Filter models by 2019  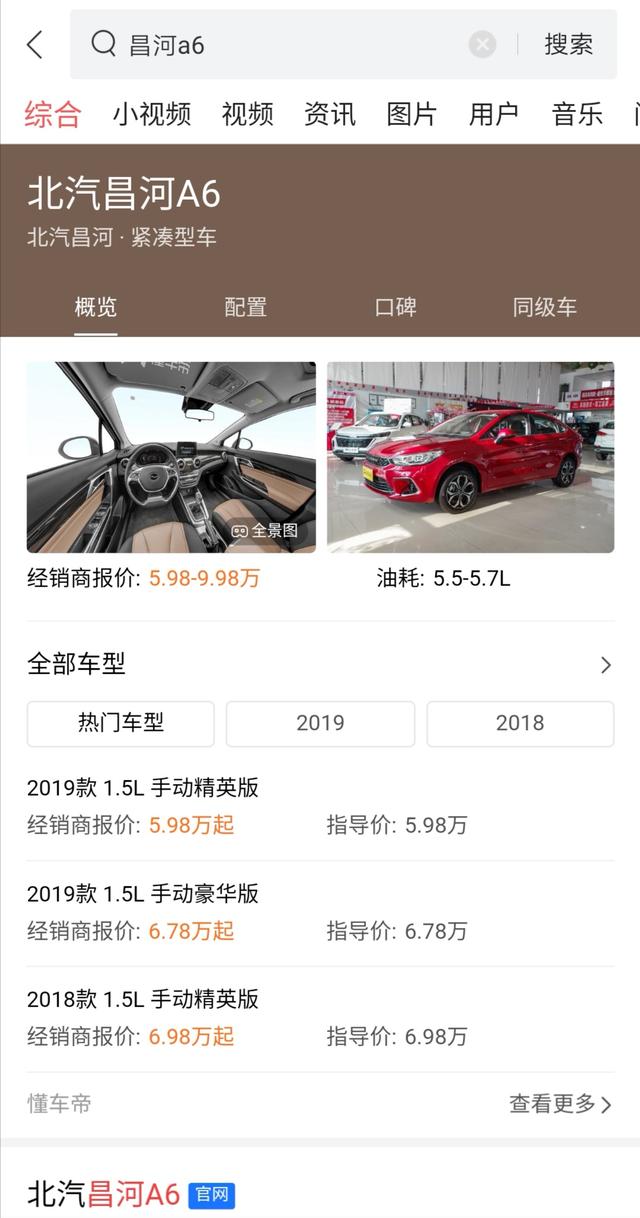point(320,723)
